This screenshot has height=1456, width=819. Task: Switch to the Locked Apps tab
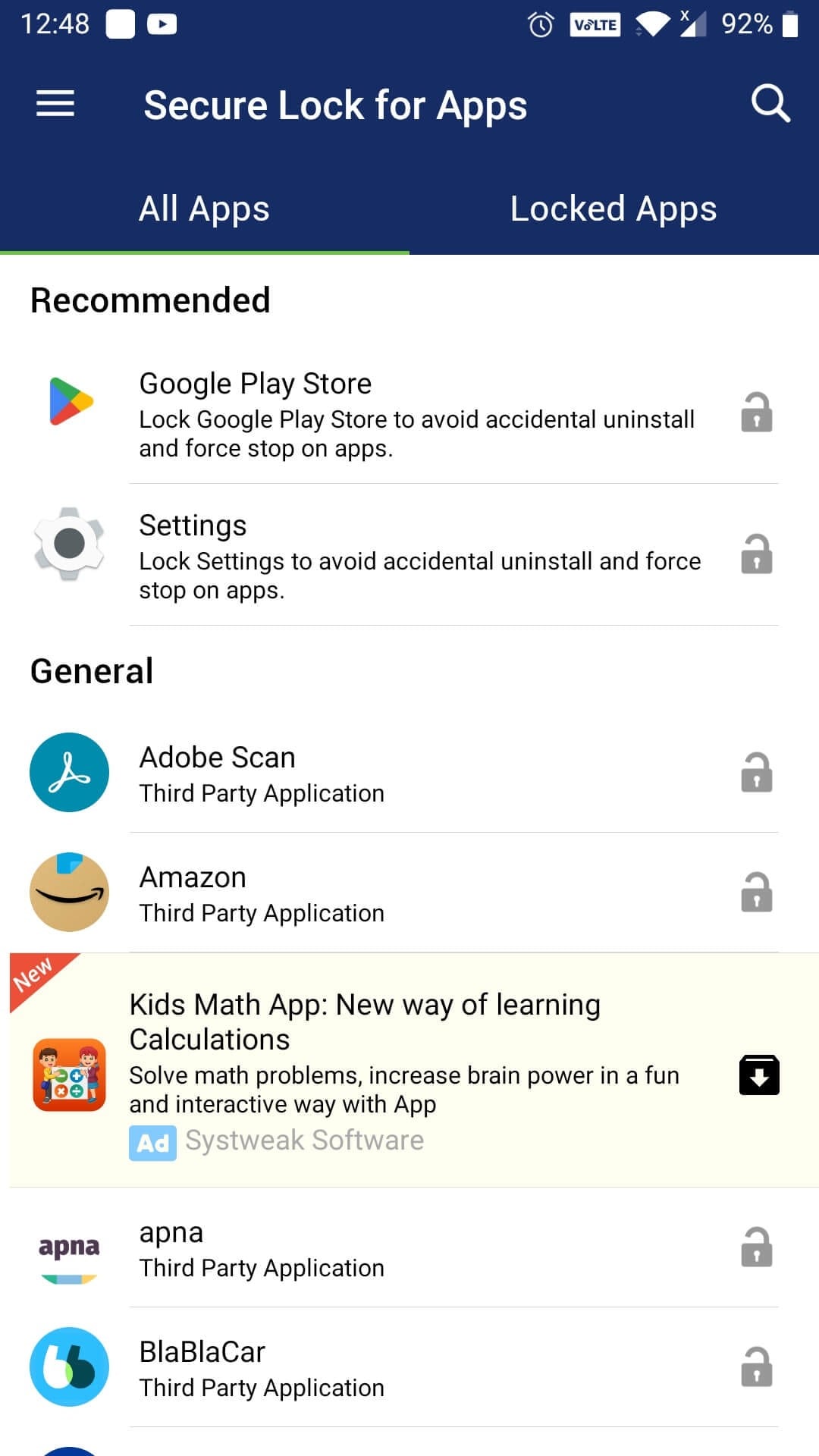(x=613, y=208)
